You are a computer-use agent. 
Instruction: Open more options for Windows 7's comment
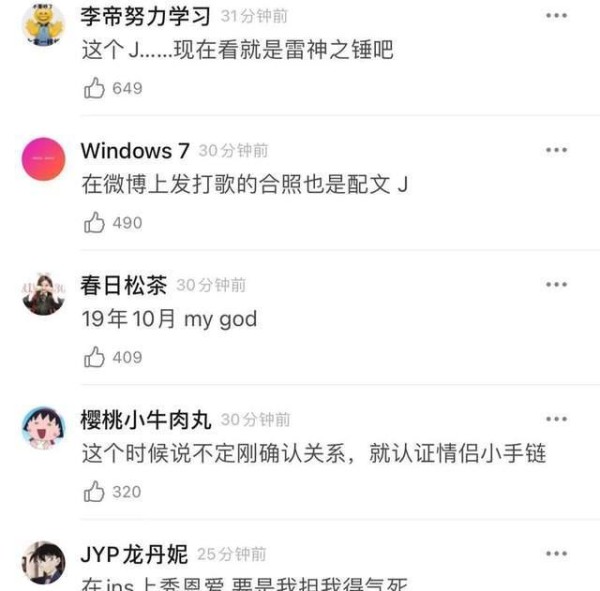[556, 150]
